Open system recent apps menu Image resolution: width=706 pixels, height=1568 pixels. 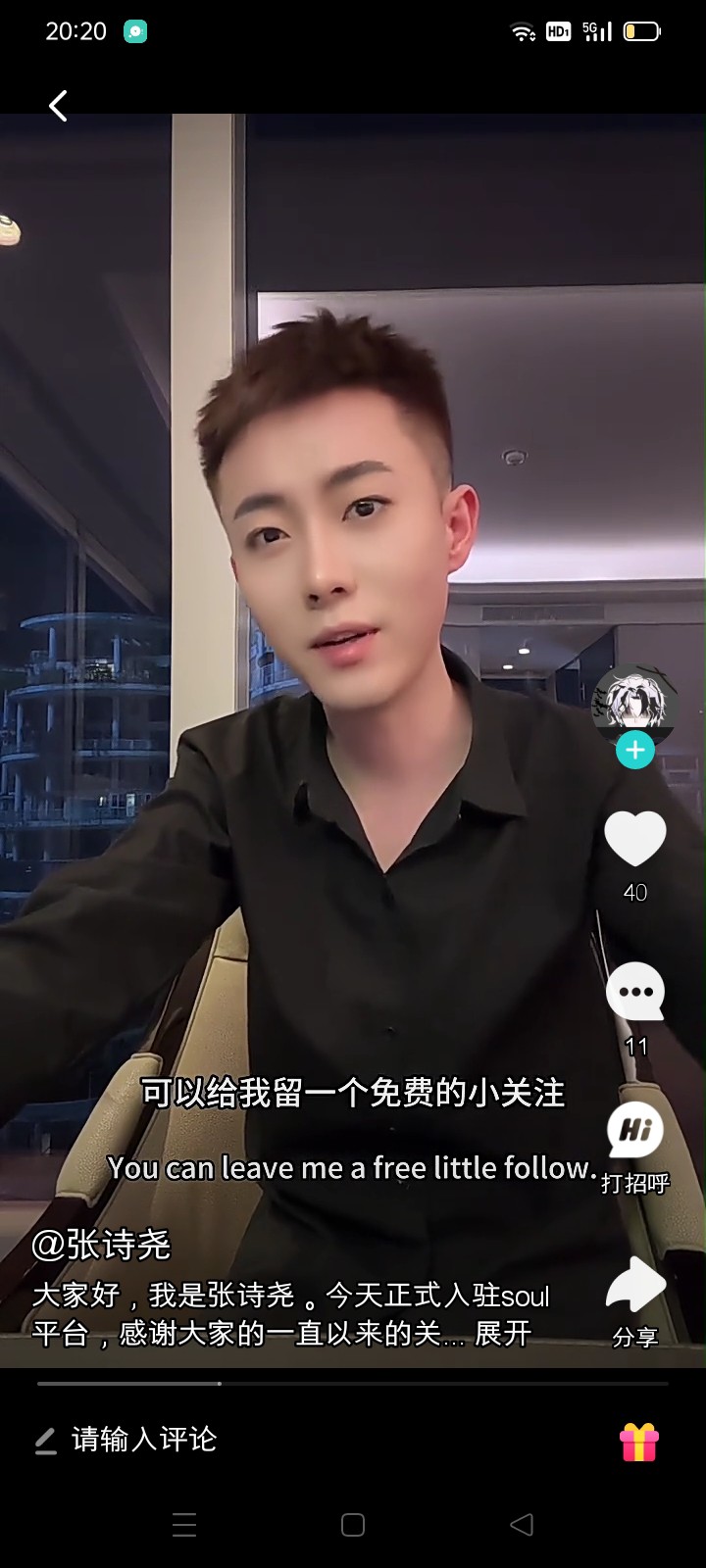pos(184,1525)
